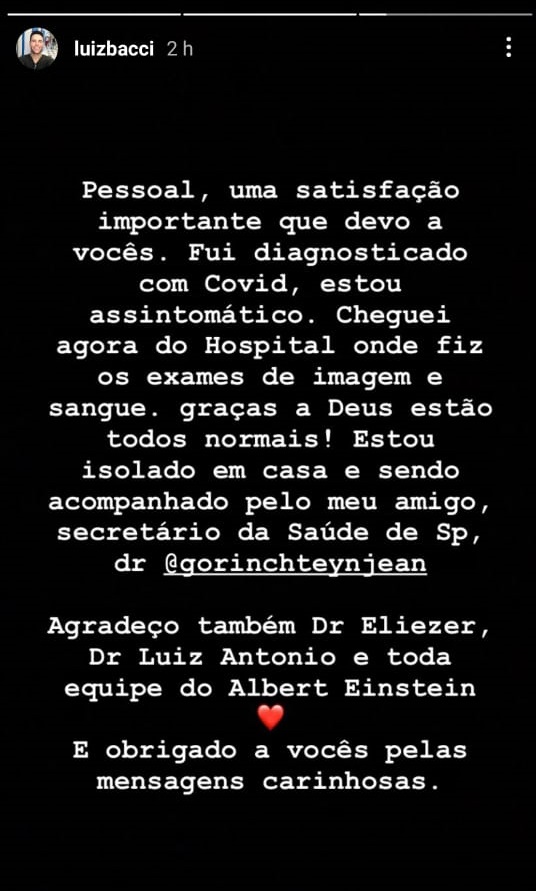Open the story's three-dot options menu

[x=509, y=47]
